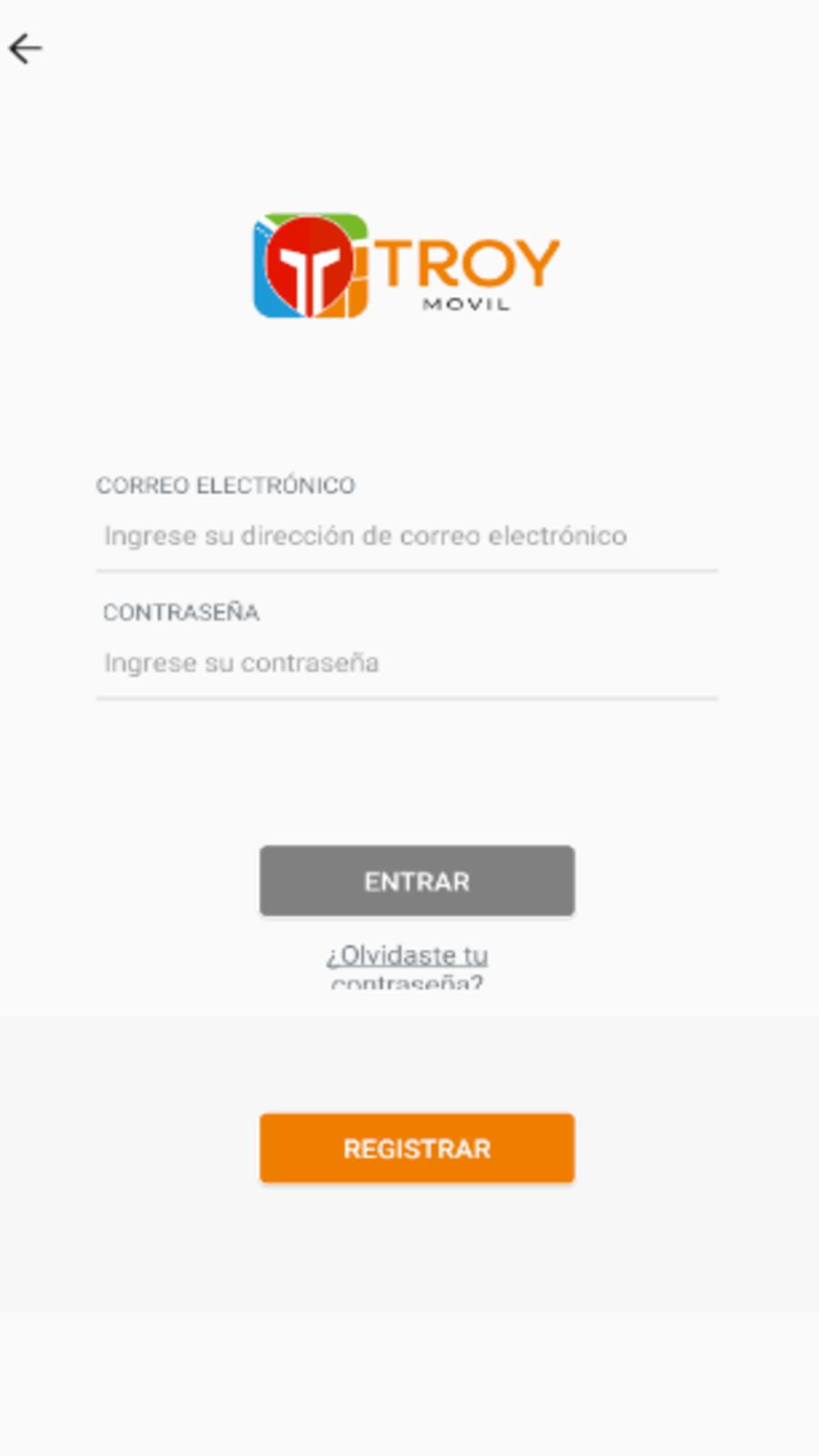Tap the contraseña input field

[407, 663]
